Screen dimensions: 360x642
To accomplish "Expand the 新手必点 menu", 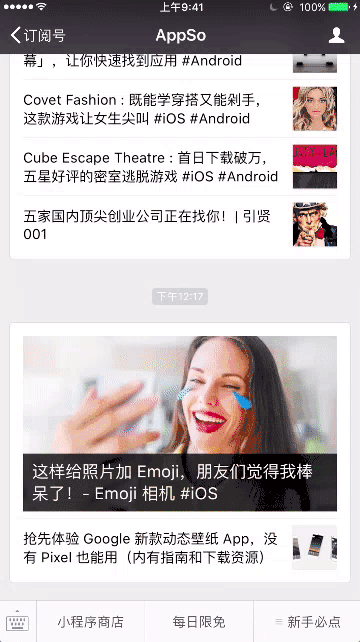I will [307, 622].
